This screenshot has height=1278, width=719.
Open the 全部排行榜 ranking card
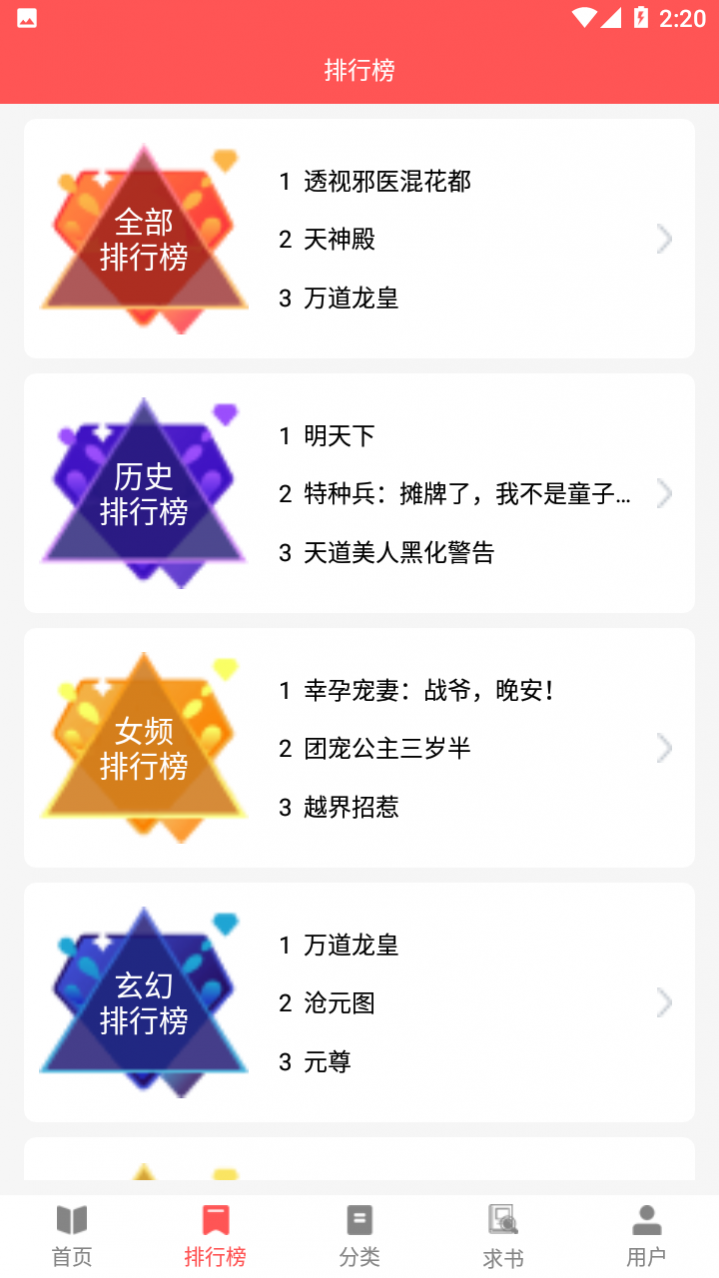click(359, 239)
